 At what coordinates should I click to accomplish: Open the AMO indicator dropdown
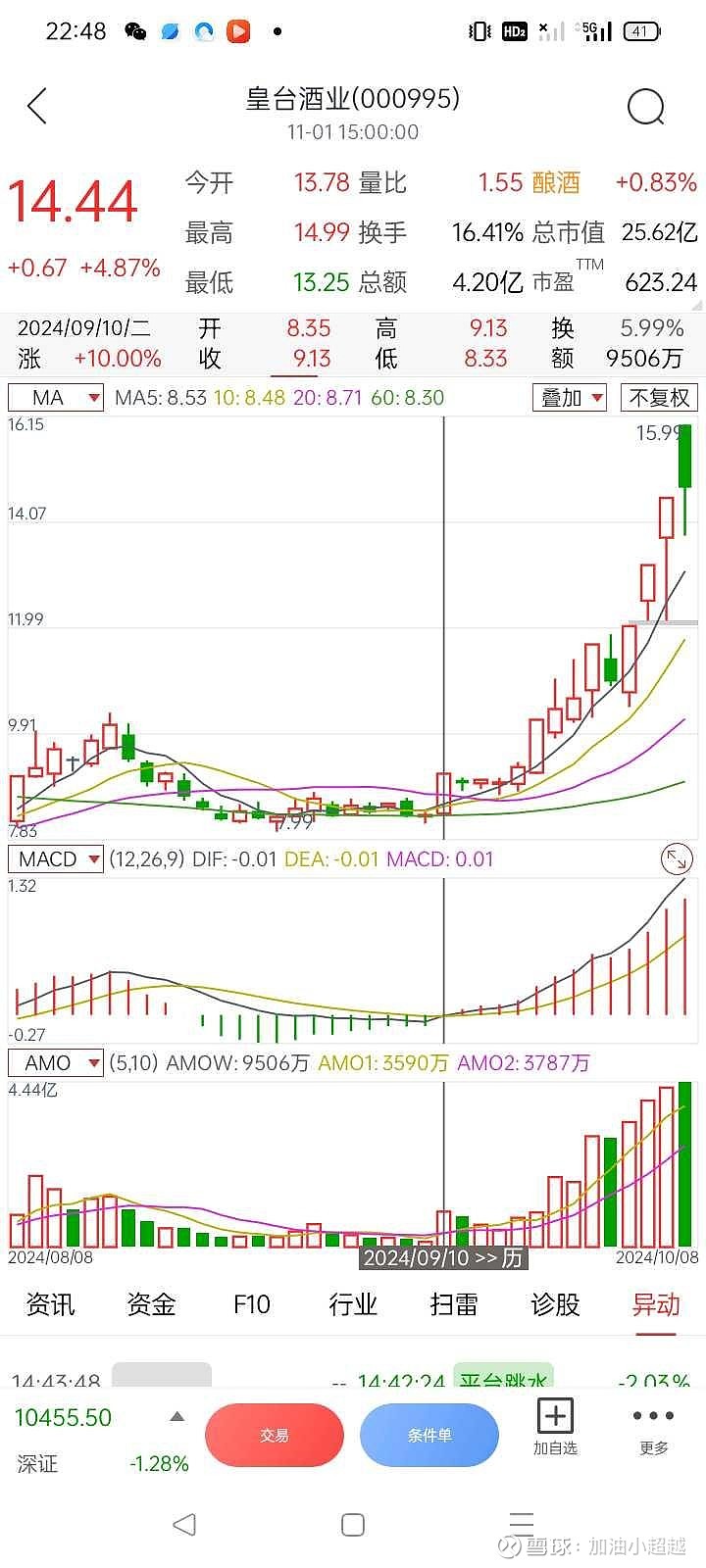coord(54,1062)
